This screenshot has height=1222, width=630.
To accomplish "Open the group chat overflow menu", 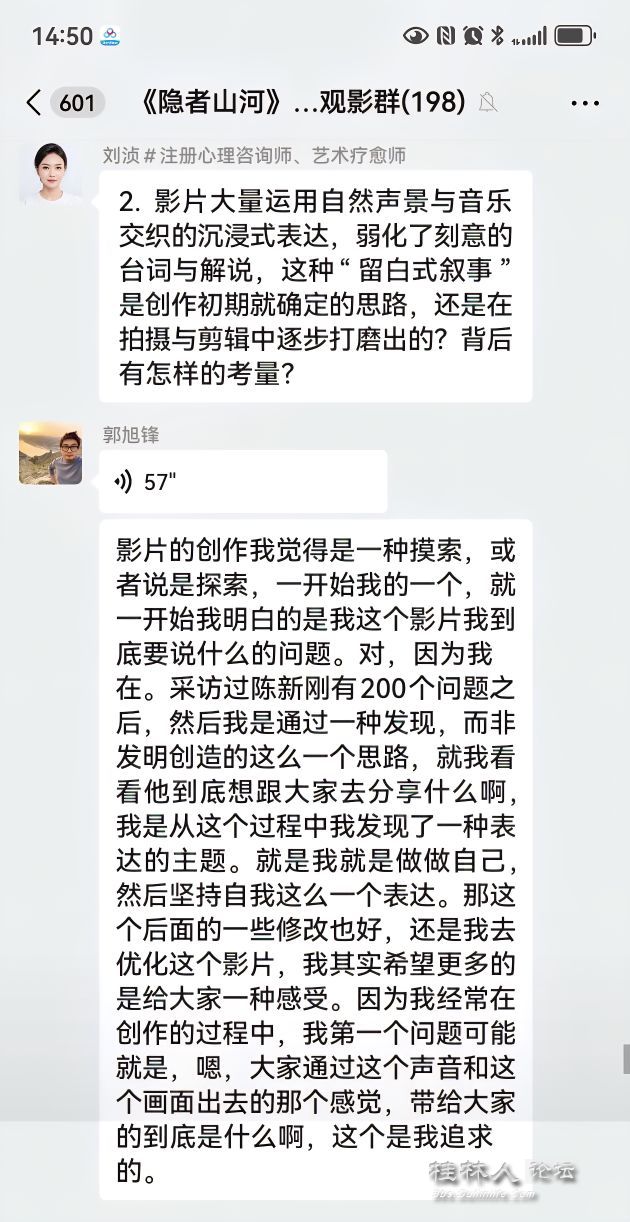I will click(584, 102).
